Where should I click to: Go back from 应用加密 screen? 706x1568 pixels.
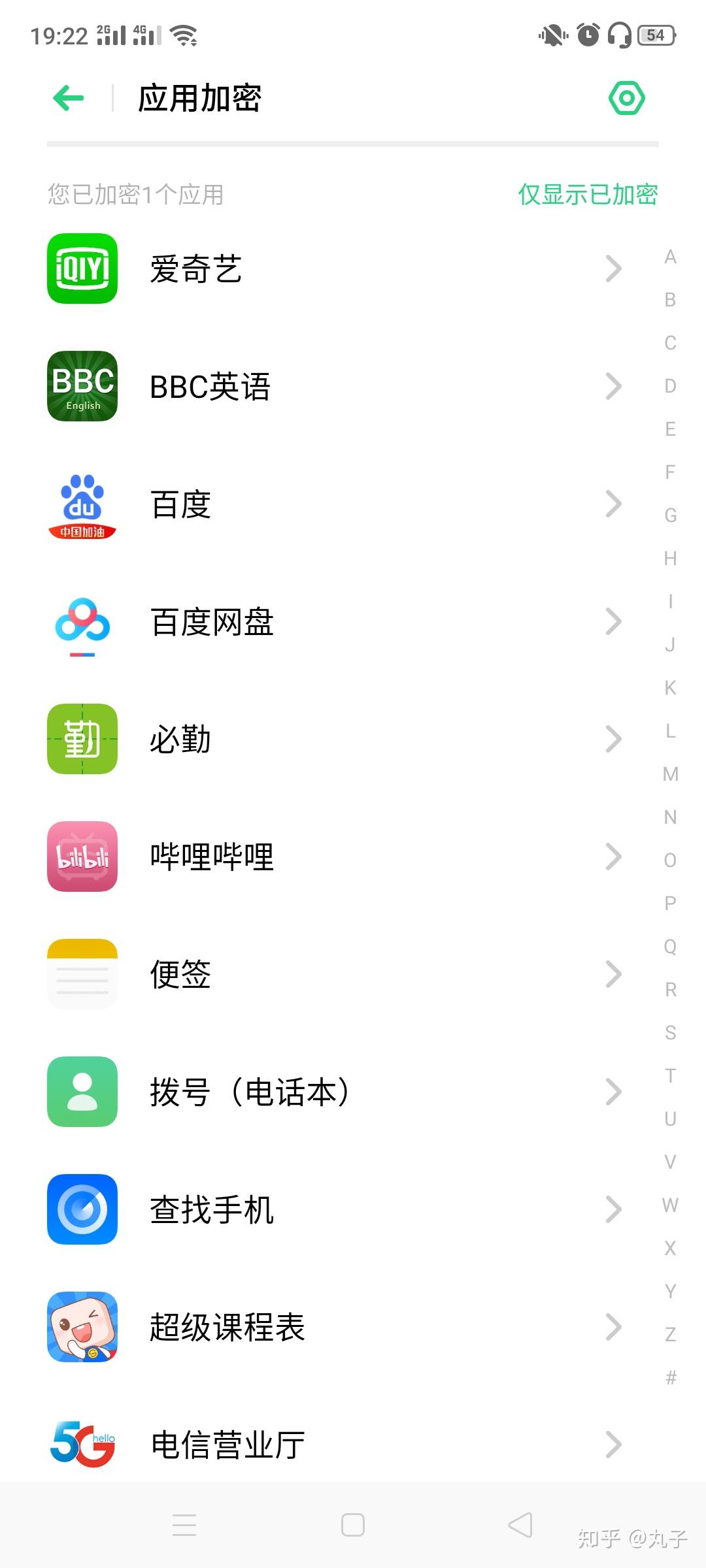click(69, 99)
